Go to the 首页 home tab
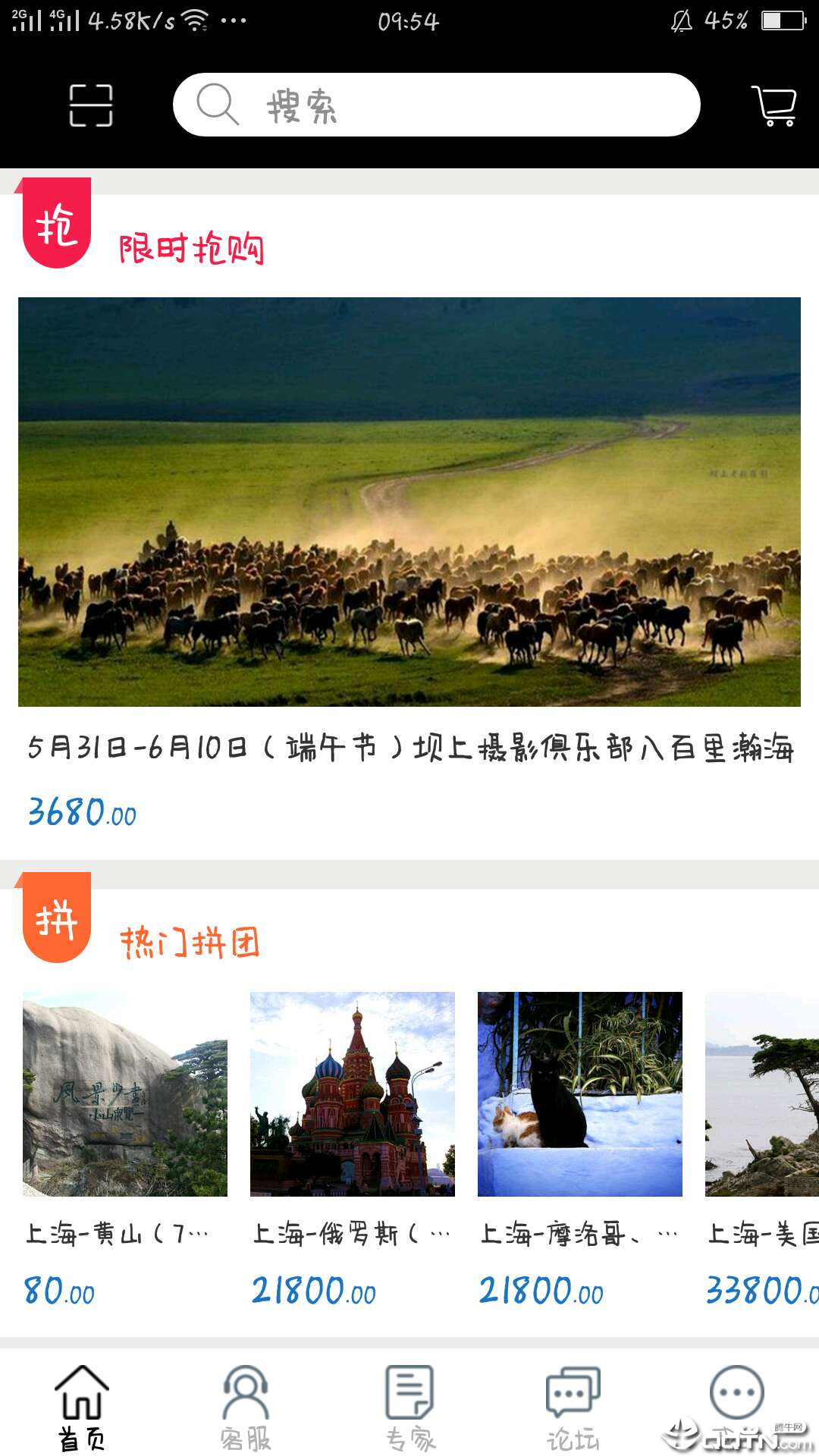Viewport: 819px width, 1456px height. pos(82,1407)
